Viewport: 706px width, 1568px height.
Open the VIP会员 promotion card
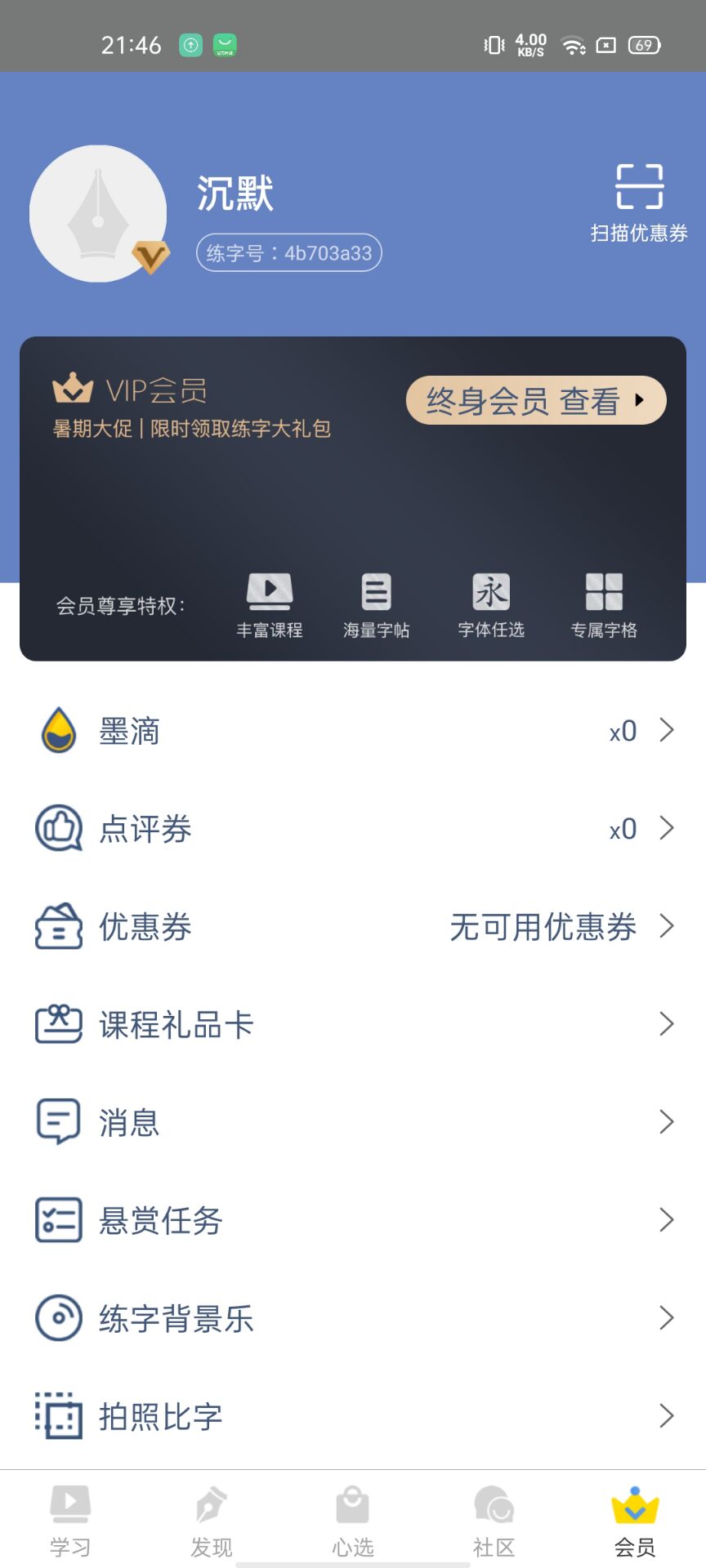coord(353,498)
